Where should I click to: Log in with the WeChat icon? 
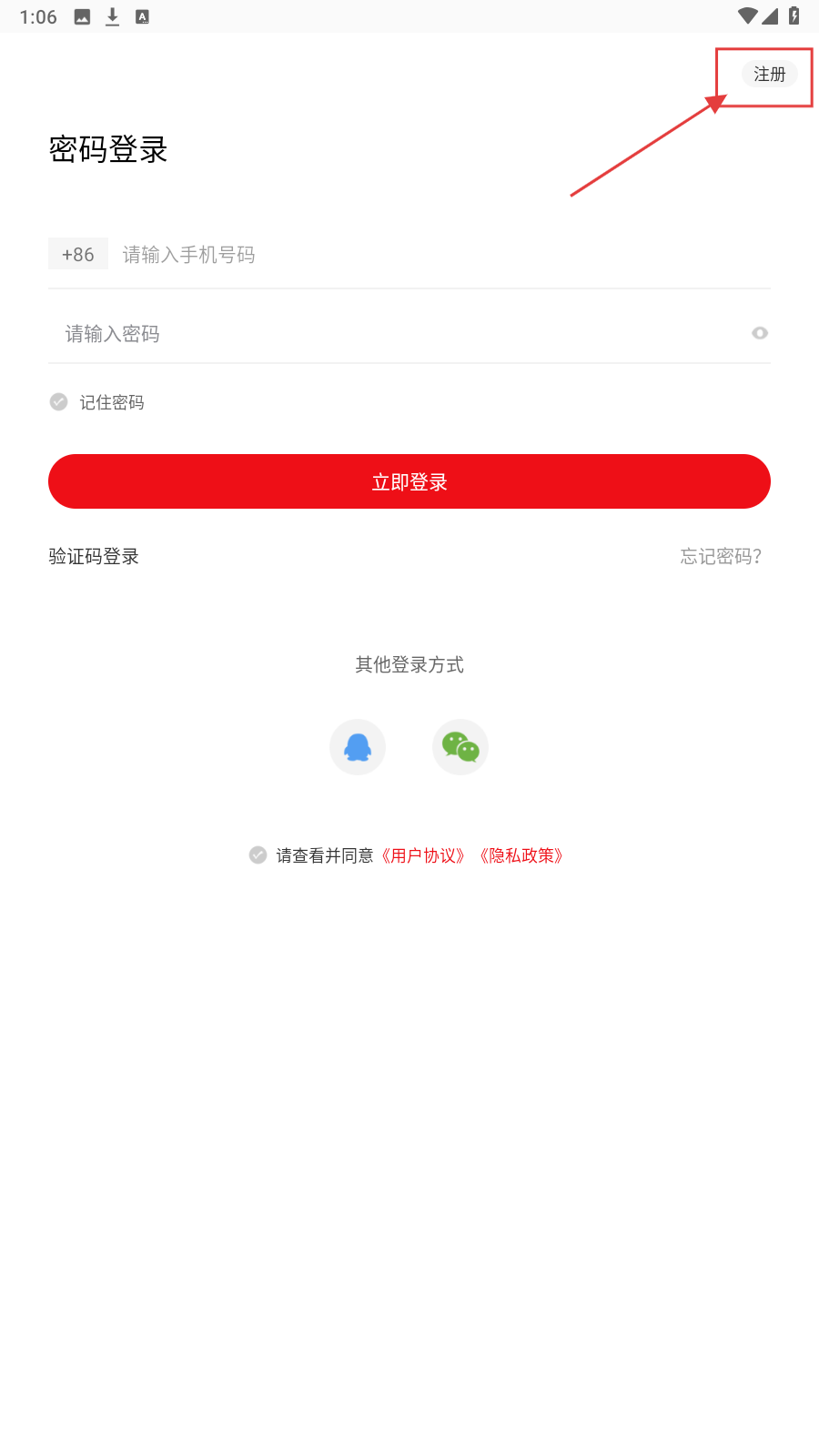[460, 747]
